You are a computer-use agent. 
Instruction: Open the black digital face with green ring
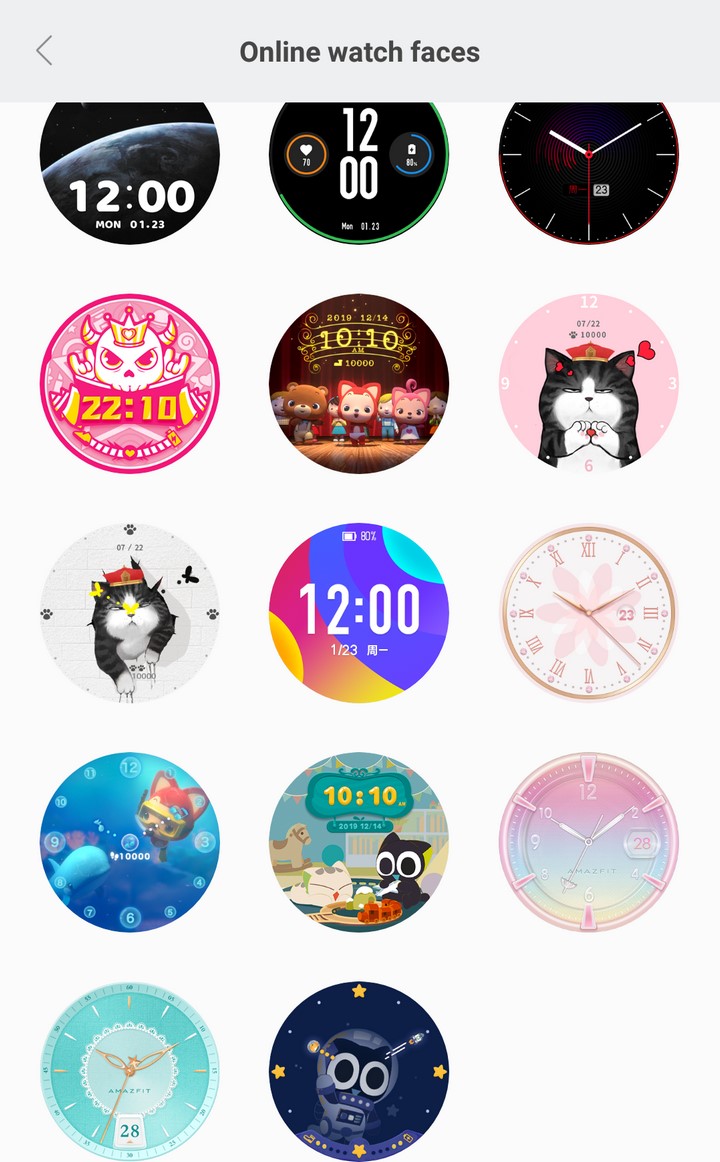[359, 173]
